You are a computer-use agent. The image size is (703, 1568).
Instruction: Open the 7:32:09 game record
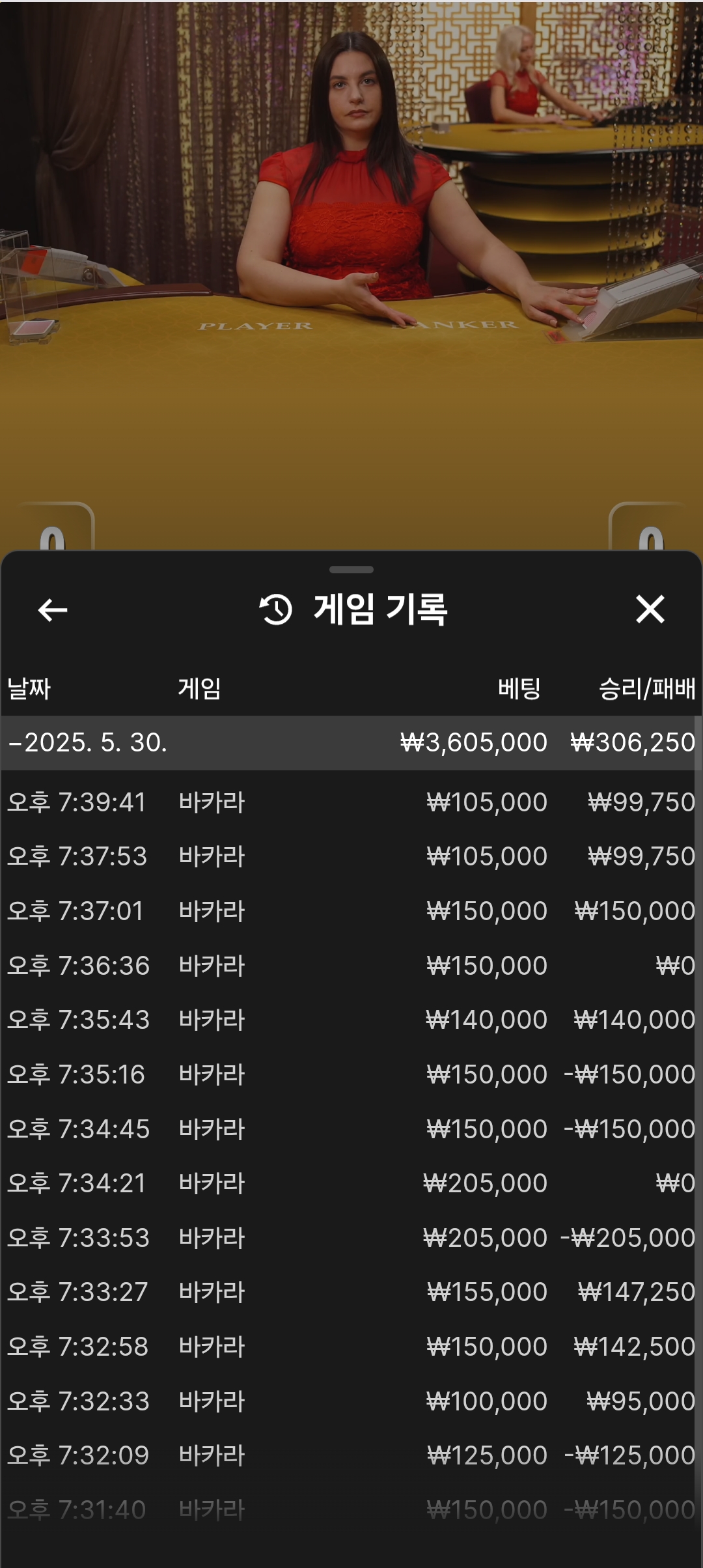pyautogui.click(x=351, y=1455)
